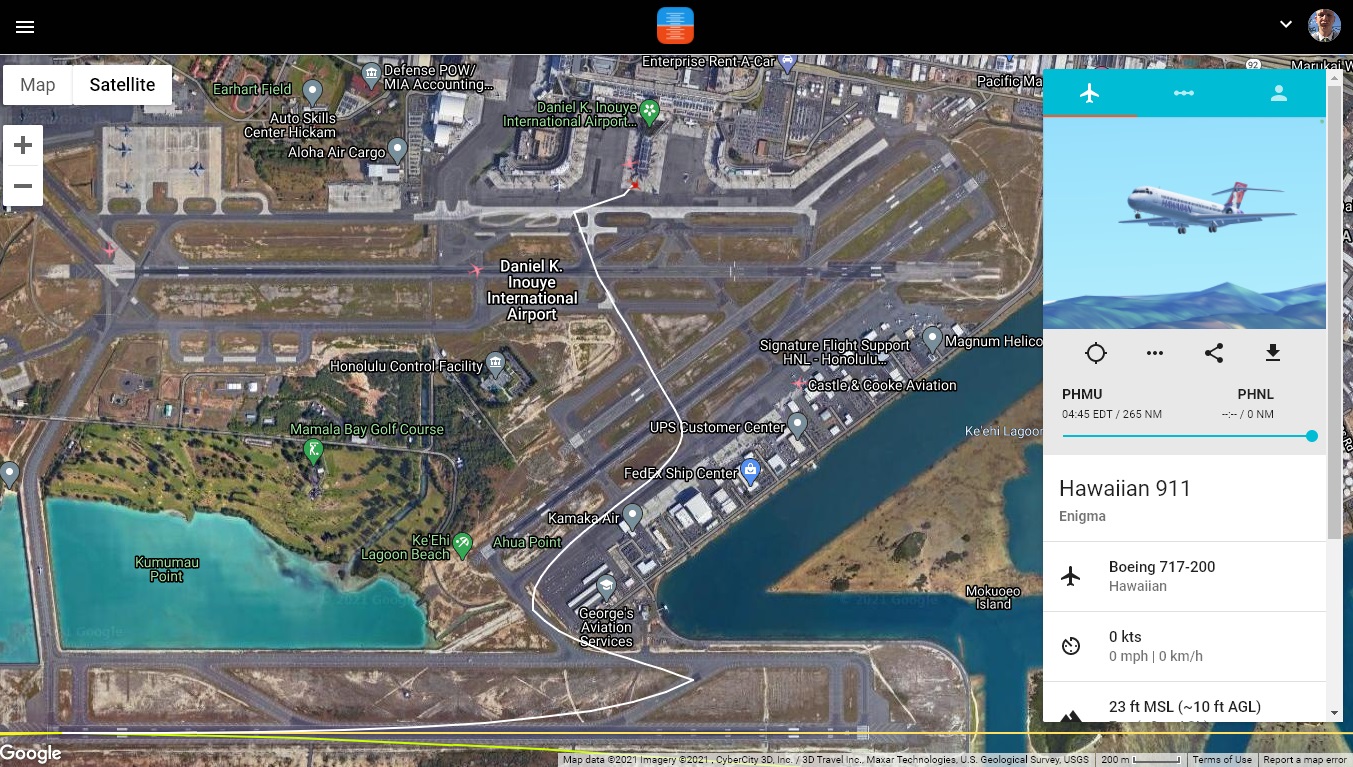Select the Mamala Bay Golf Course pin

click(314, 450)
